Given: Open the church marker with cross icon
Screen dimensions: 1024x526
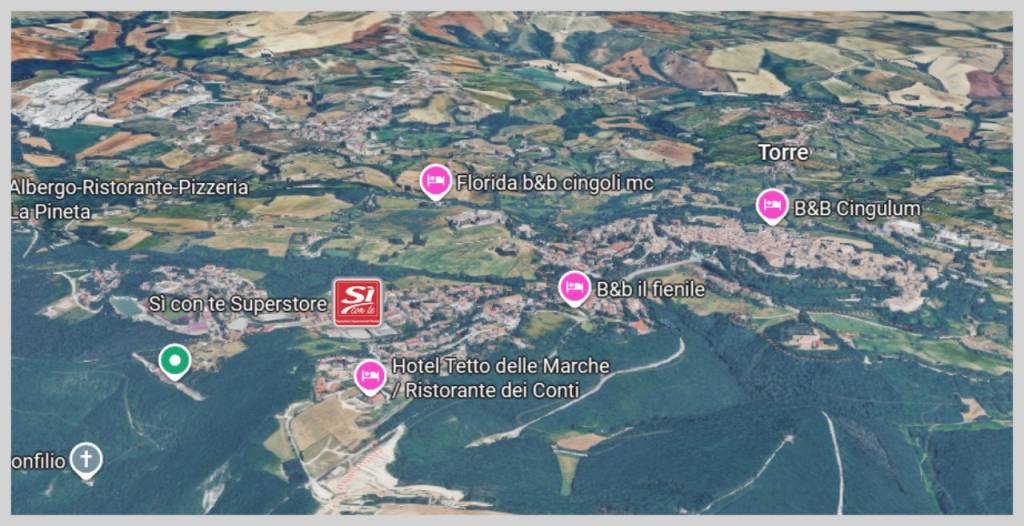Looking at the screenshot, I should 87,460.
